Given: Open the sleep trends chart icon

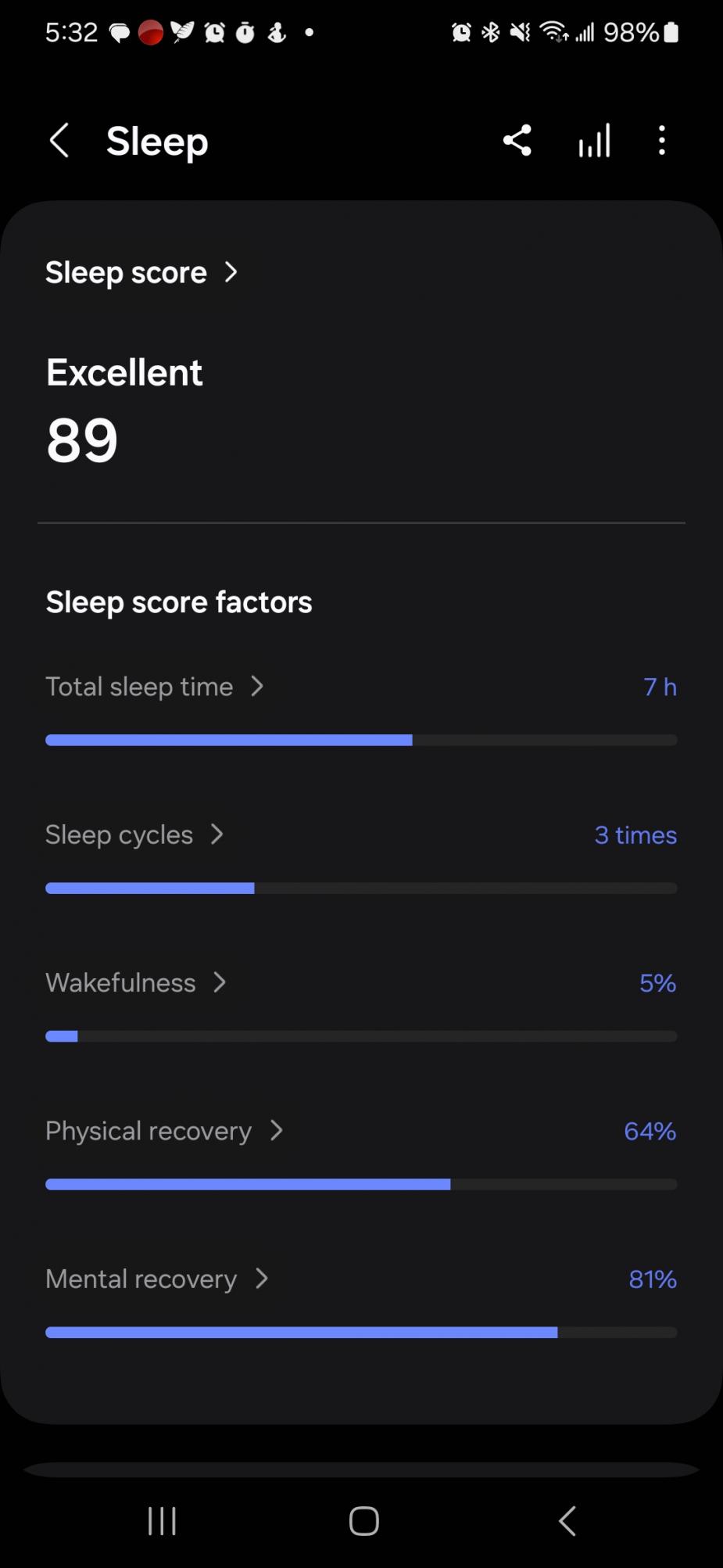Looking at the screenshot, I should (x=594, y=141).
